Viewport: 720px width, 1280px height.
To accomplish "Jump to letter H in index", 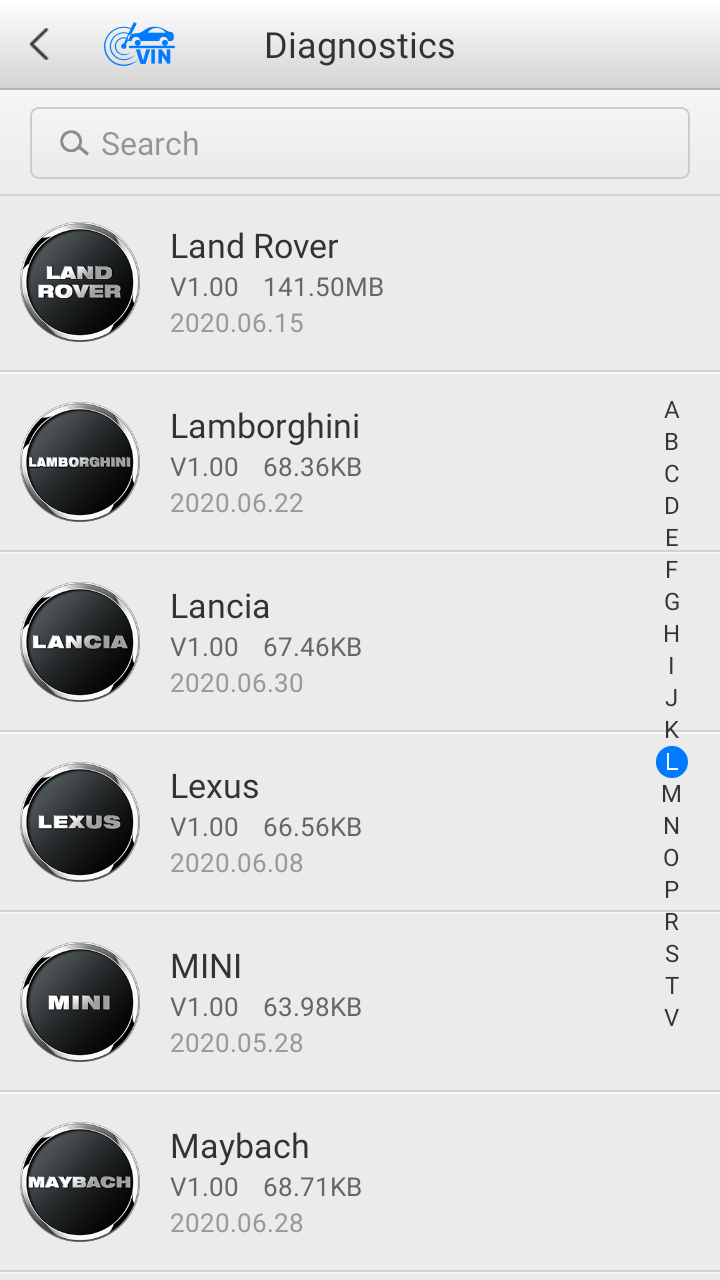I will [x=672, y=634].
